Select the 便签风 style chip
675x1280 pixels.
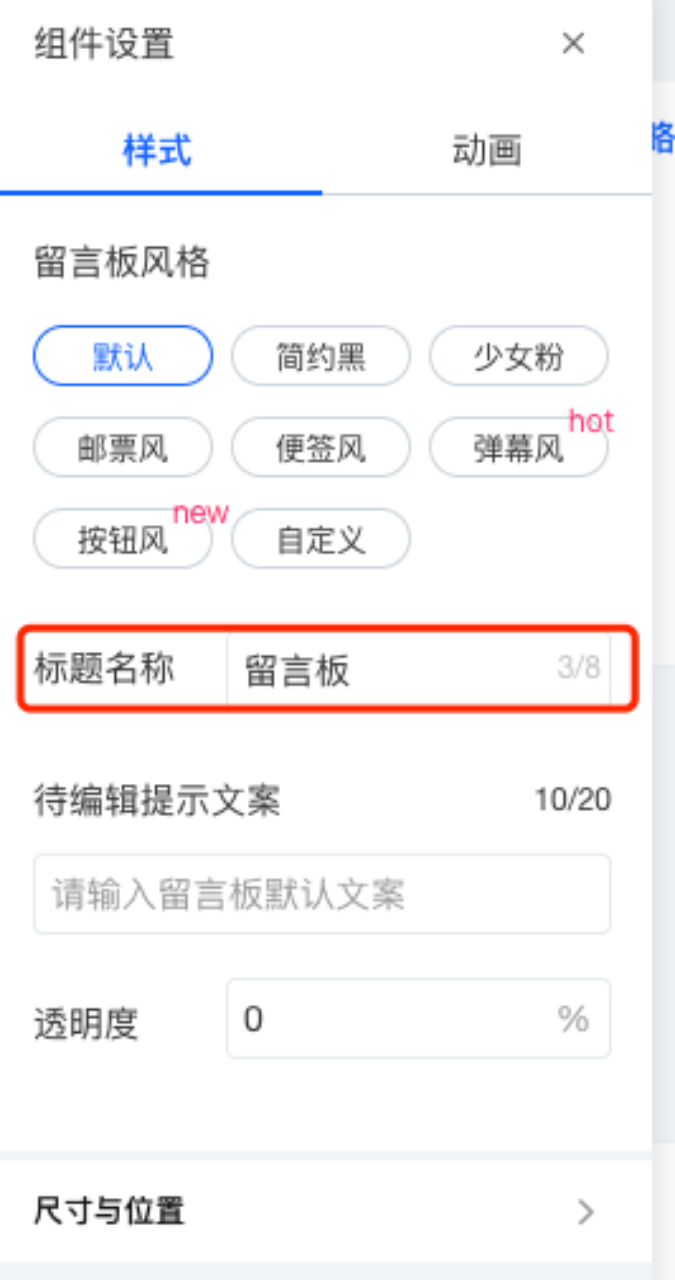click(321, 447)
